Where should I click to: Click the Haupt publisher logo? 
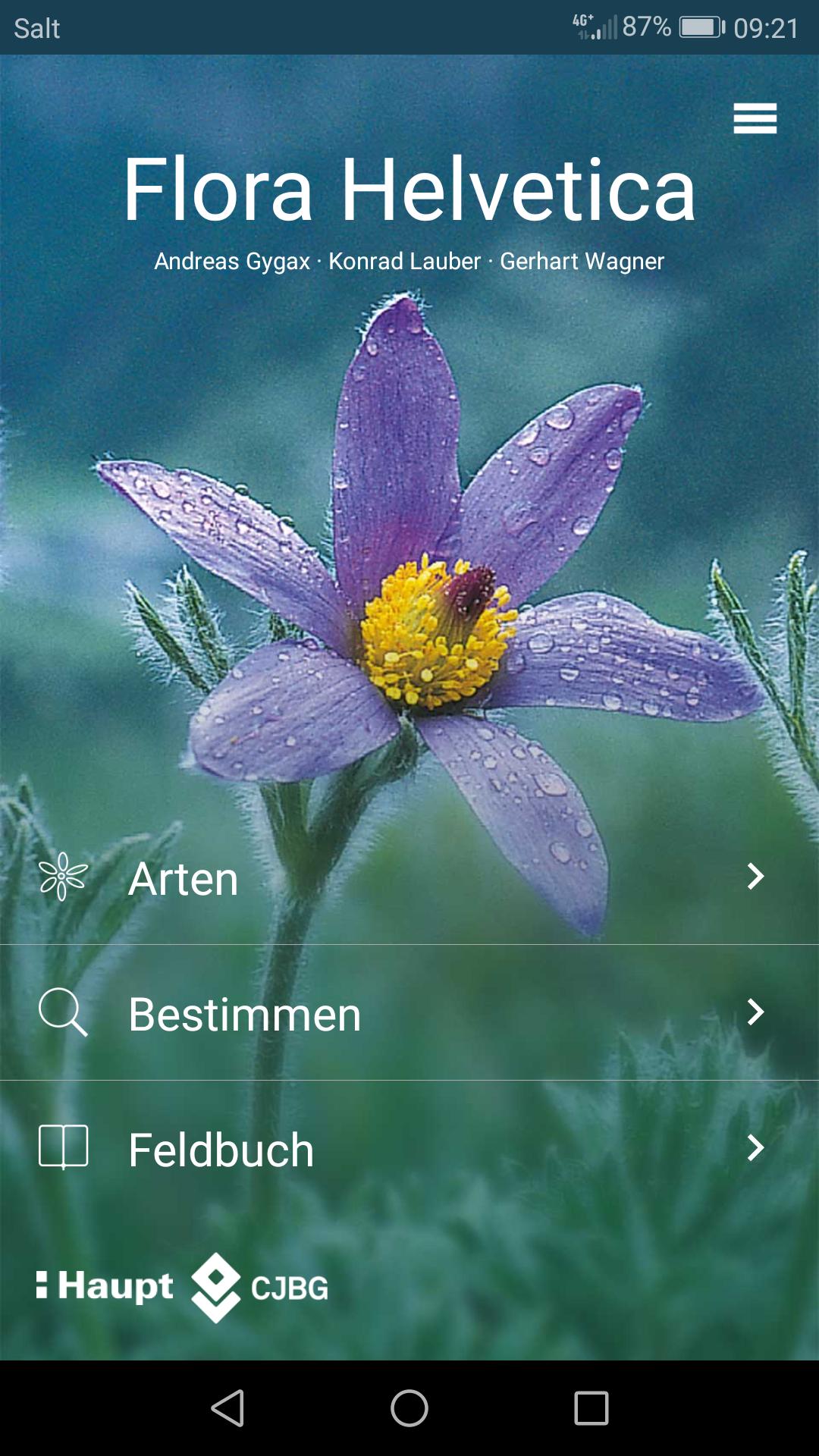click(104, 1284)
